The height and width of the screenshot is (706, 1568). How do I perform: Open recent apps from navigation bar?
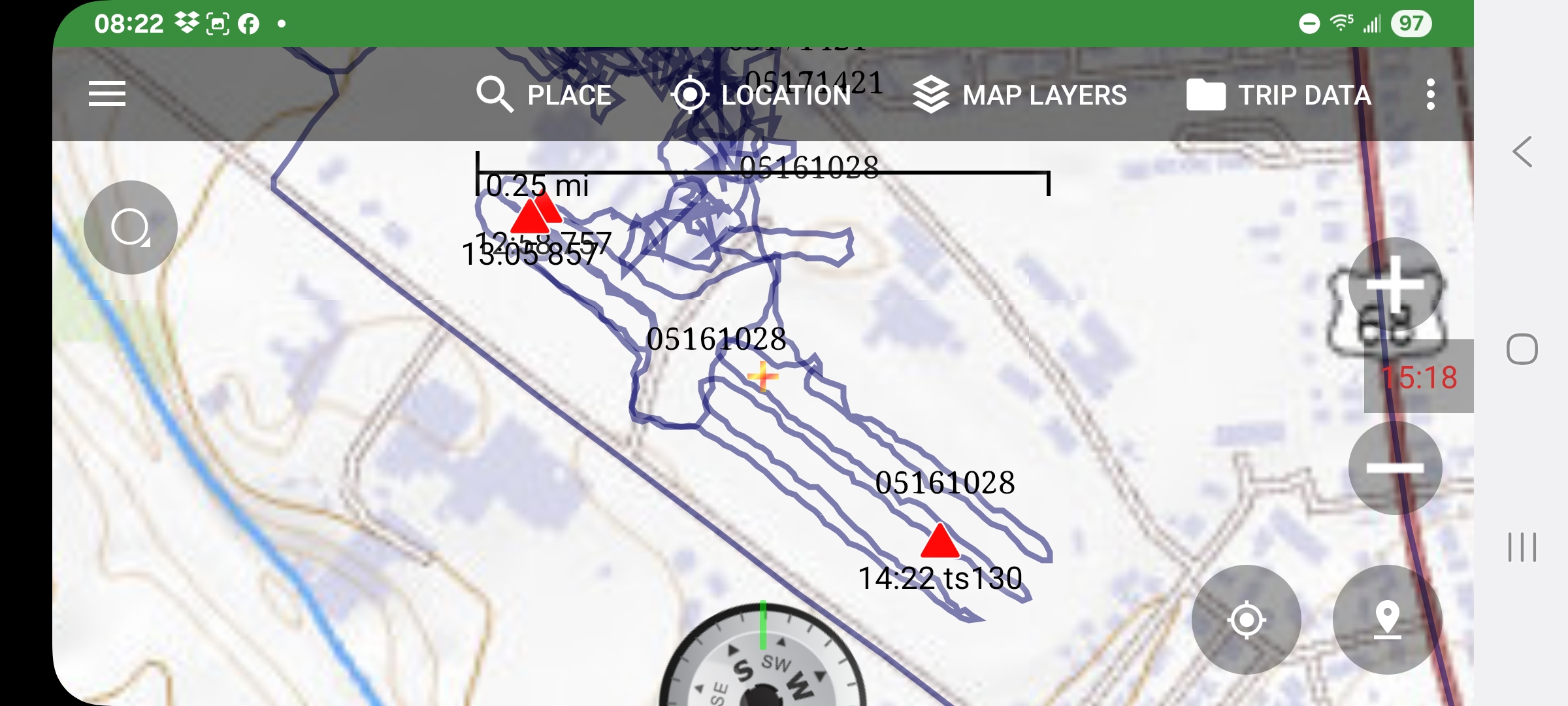(x=1522, y=547)
